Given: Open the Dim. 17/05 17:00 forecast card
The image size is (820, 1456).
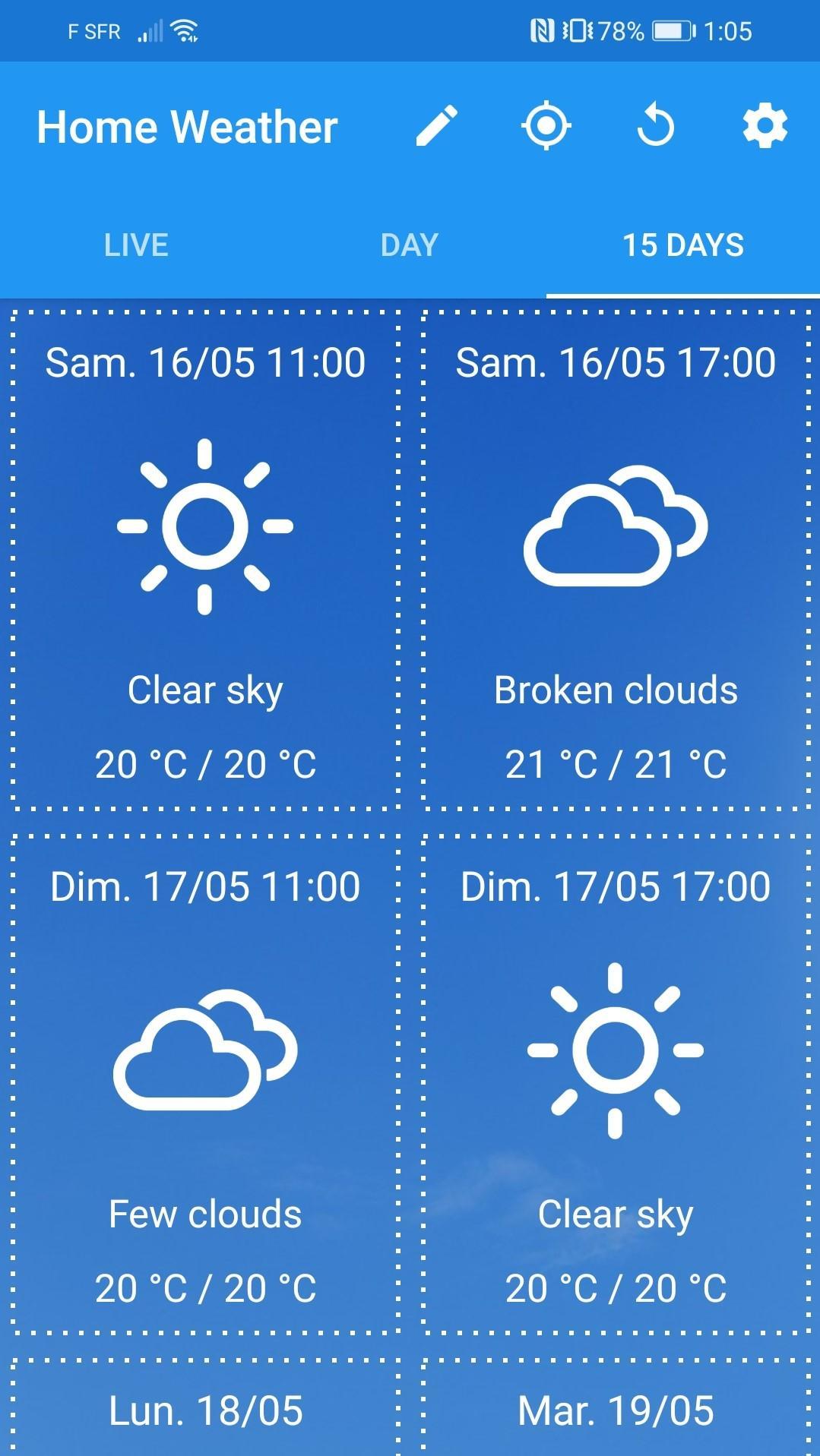Looking at the screenshot, I should (x=616, y=1084).
